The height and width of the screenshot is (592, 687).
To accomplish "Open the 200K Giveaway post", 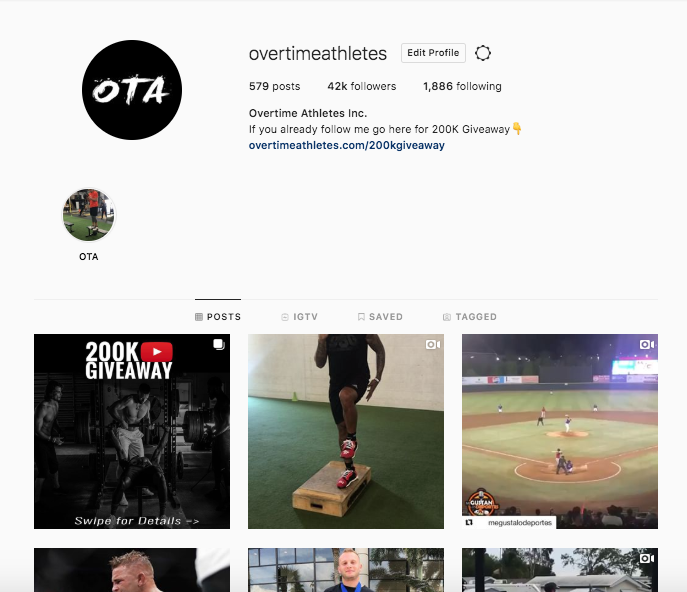I will pyautogui.click(x=132, y=431).
